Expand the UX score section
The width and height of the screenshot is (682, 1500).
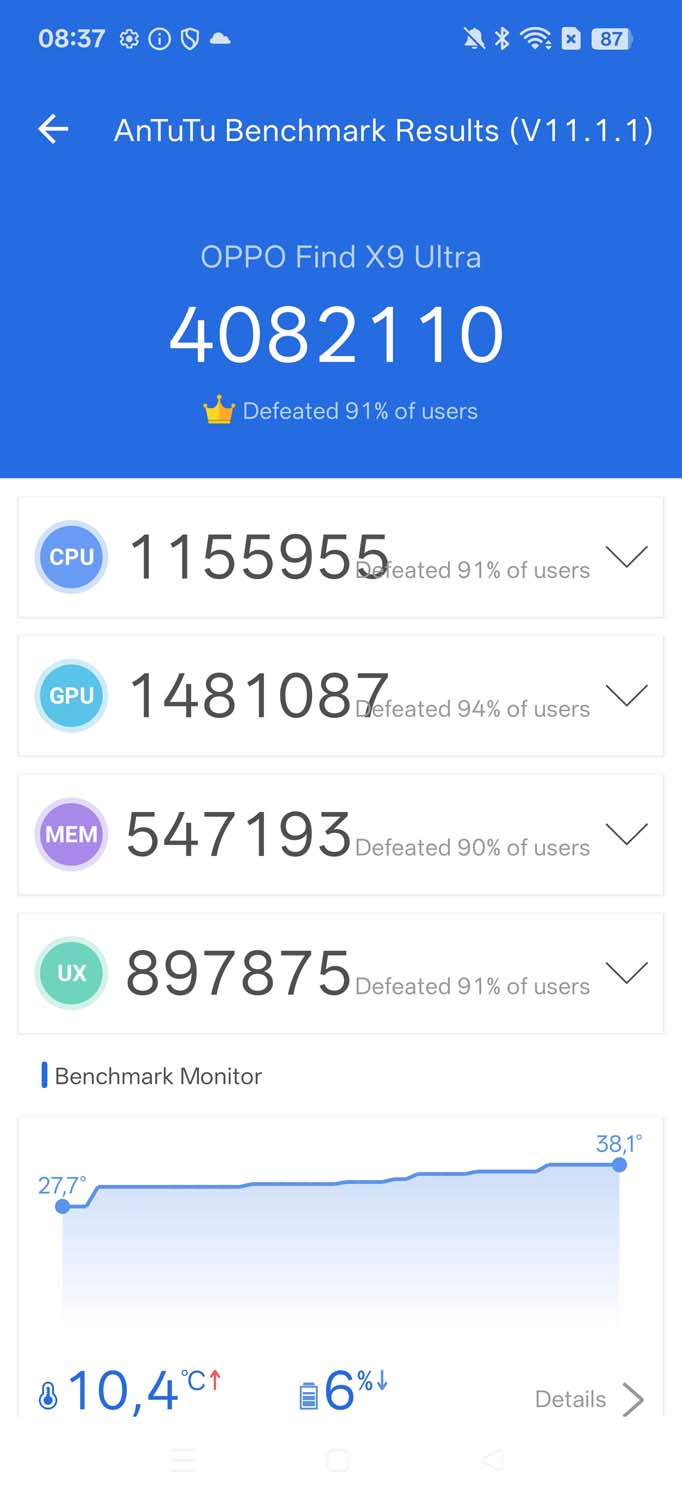(627, 973)
